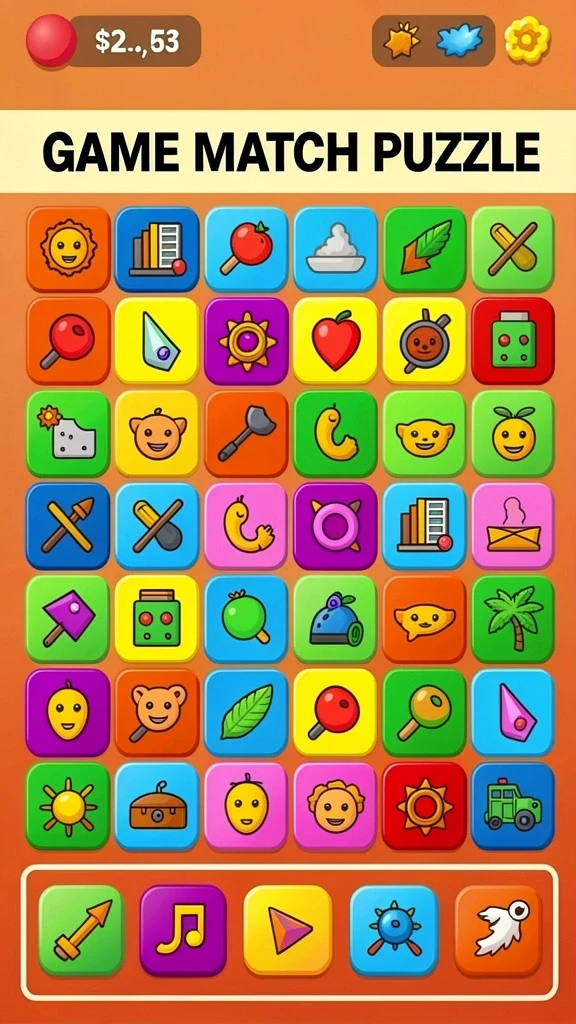Tap the pink ring tile on purple
The width and height of the screenshot is (576, 1024).
point(335,526)
